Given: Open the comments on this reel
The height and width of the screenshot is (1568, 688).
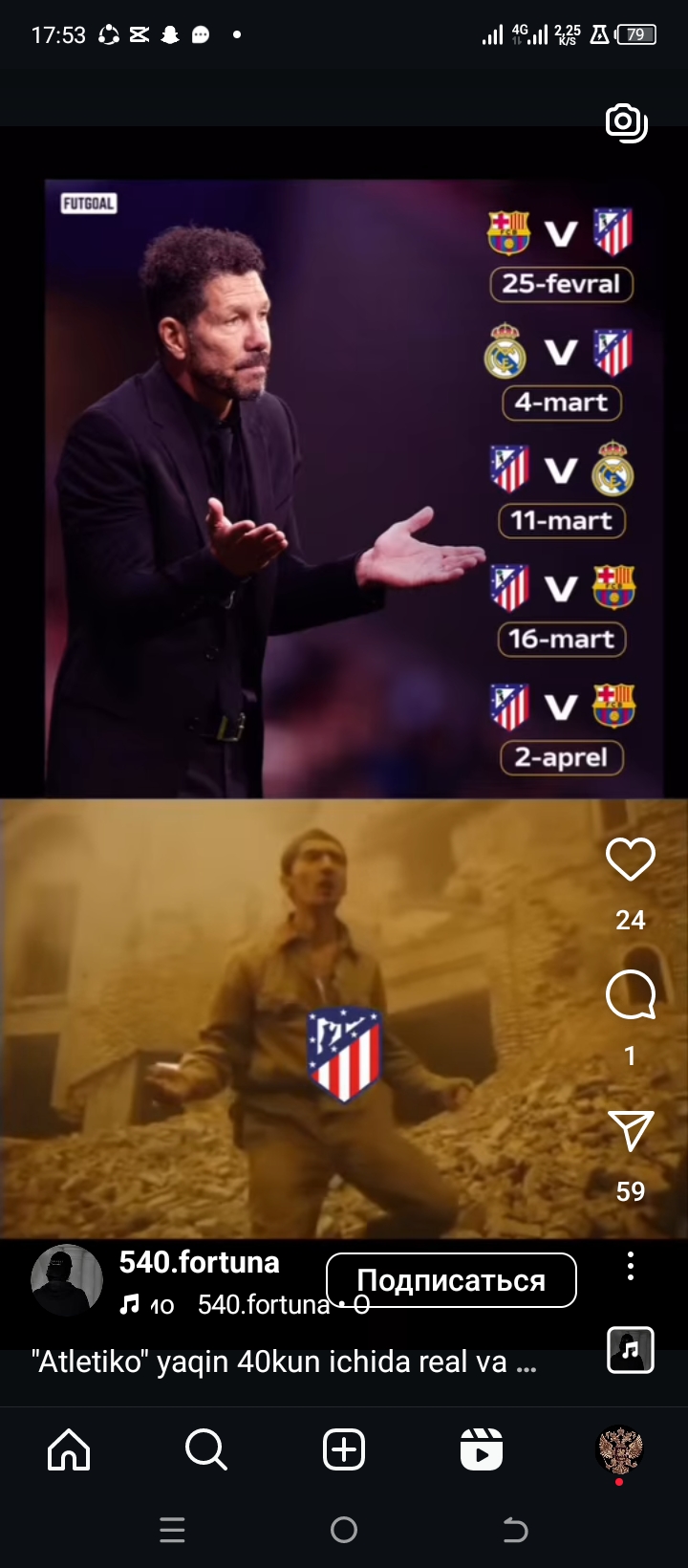Looking at the screenshot, I should [630, 996].
